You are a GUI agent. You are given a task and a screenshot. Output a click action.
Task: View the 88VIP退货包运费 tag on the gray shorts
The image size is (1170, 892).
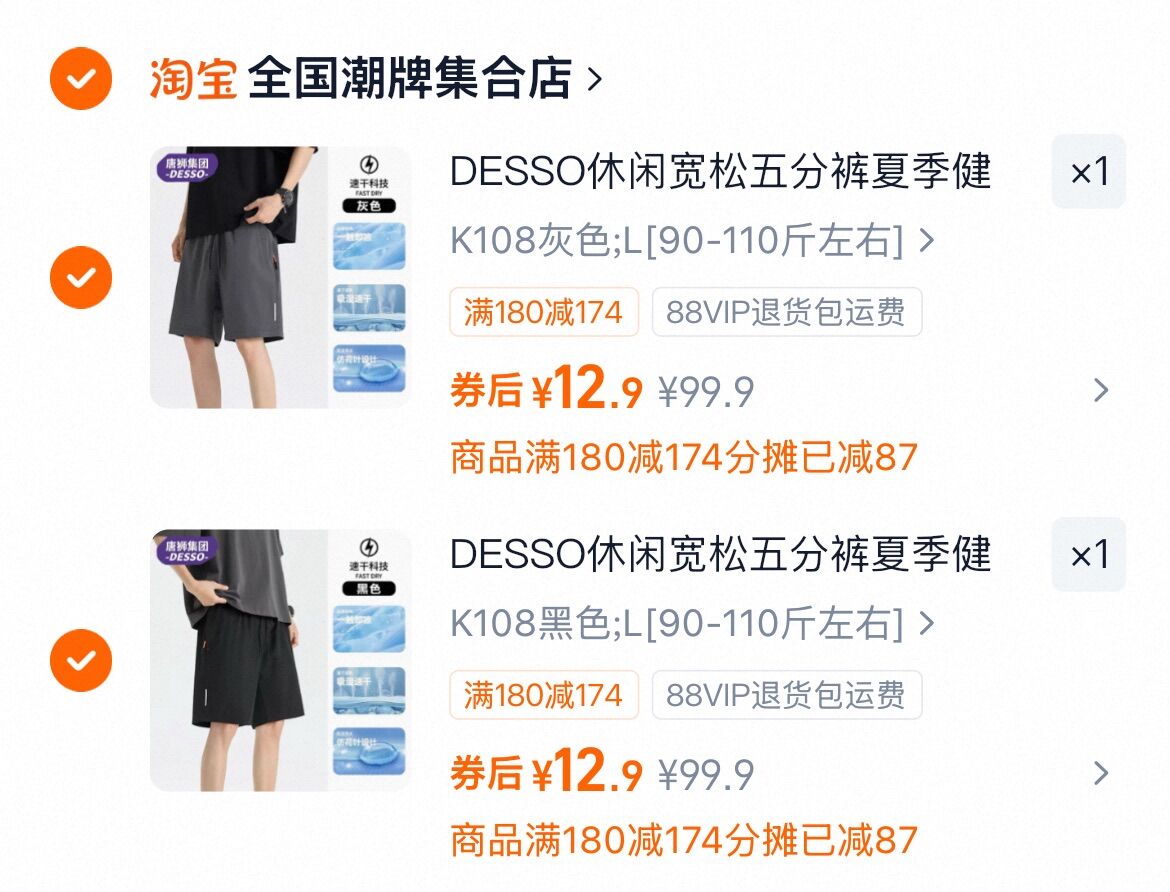[786, 313]
